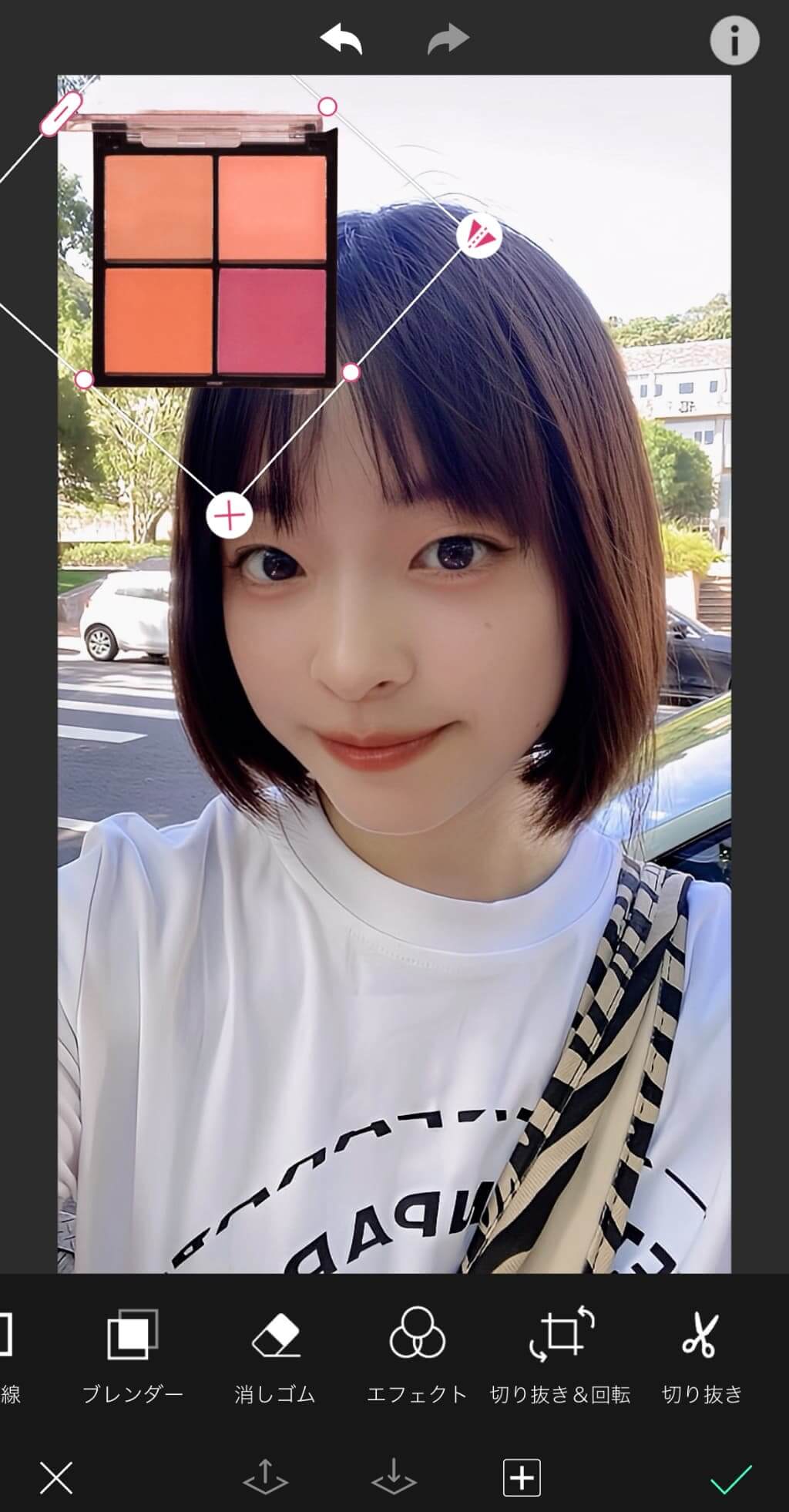Add a new layer with plus button
This screenshot has width=789, height=1512.
(x=522, y=1477)
